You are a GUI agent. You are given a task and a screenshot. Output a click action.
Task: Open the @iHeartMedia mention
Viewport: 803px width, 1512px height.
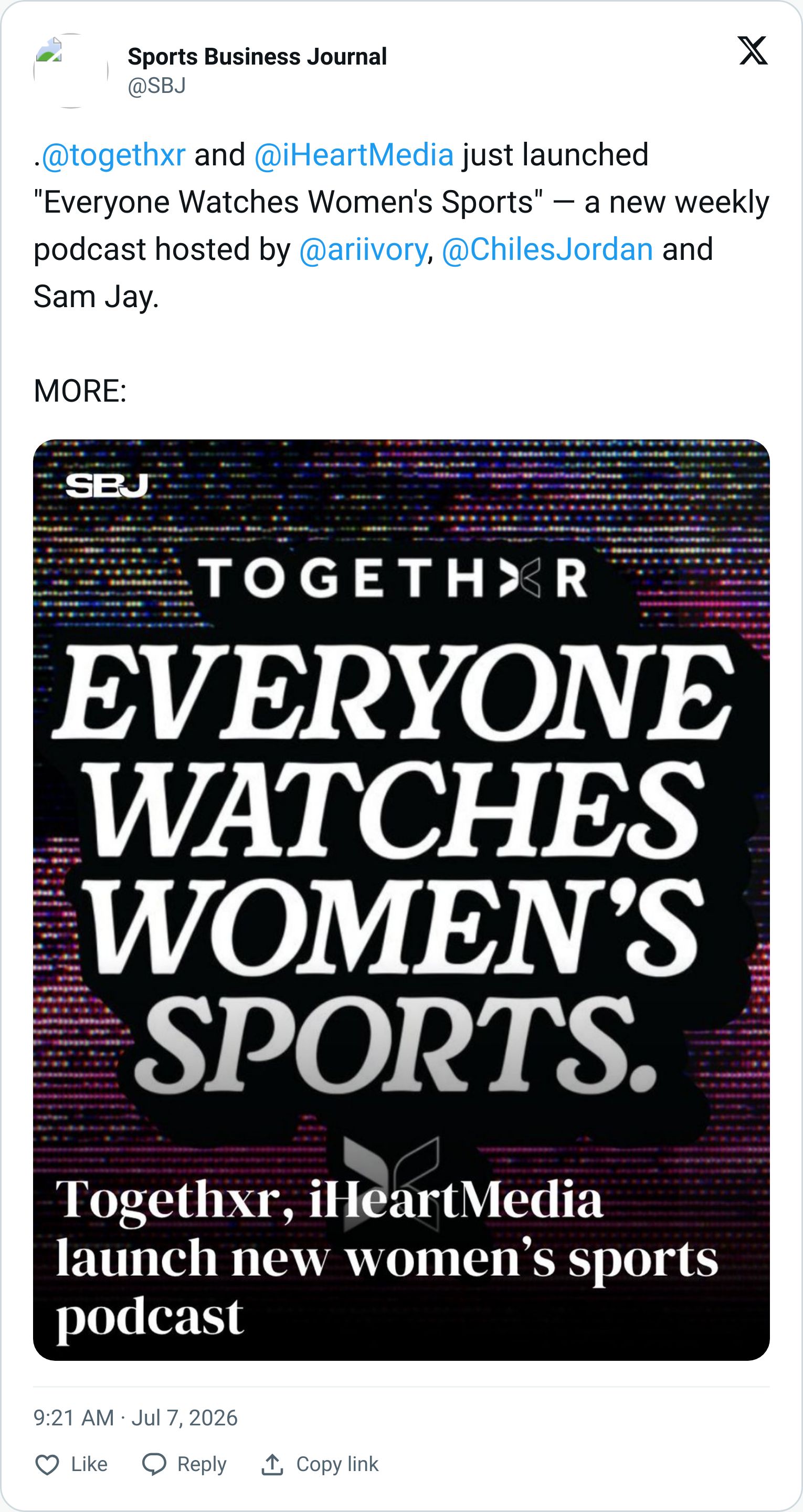[354, 155]
